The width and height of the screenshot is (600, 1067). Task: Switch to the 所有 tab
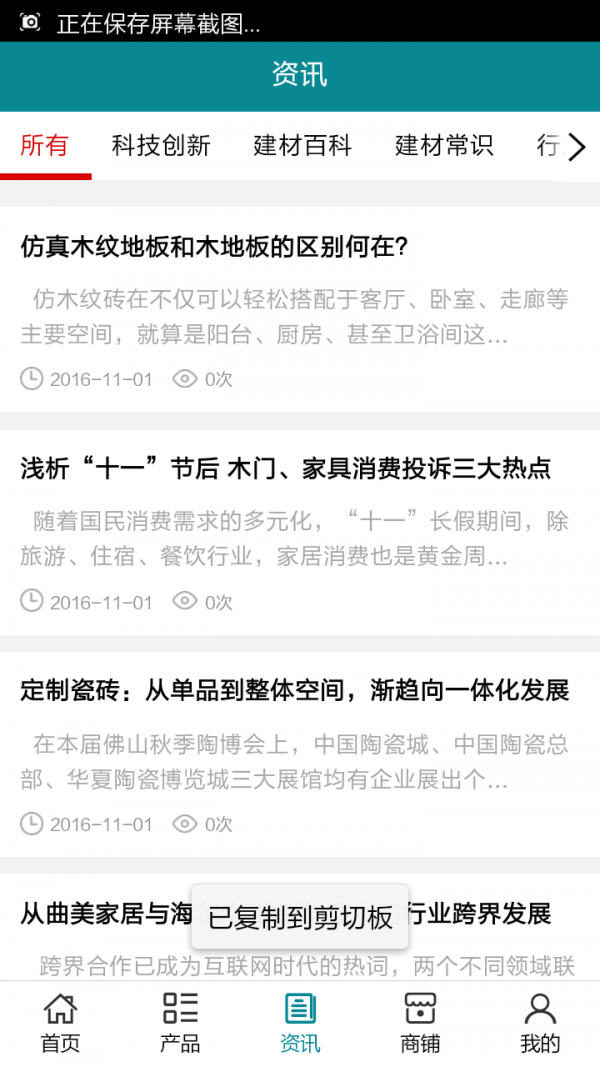45,146
